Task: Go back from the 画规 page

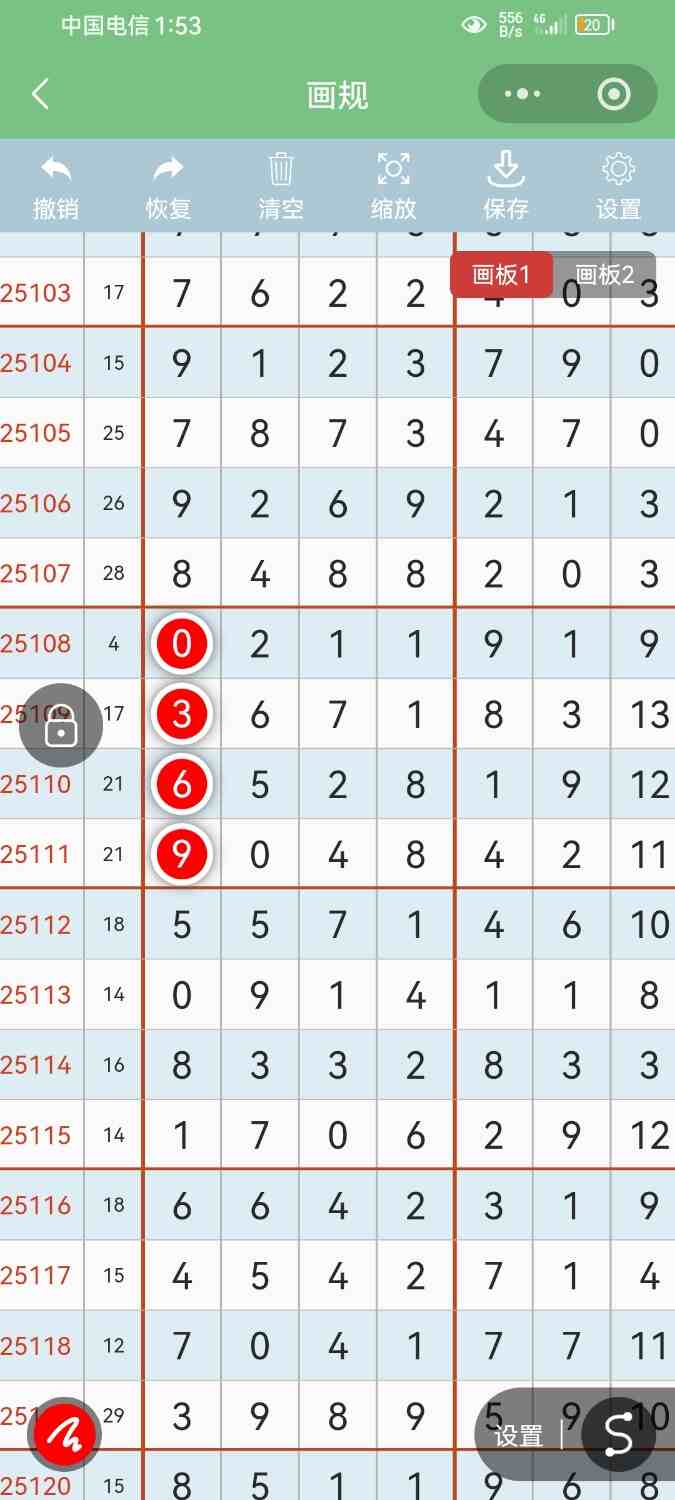Action: click(x=40, y=95)
